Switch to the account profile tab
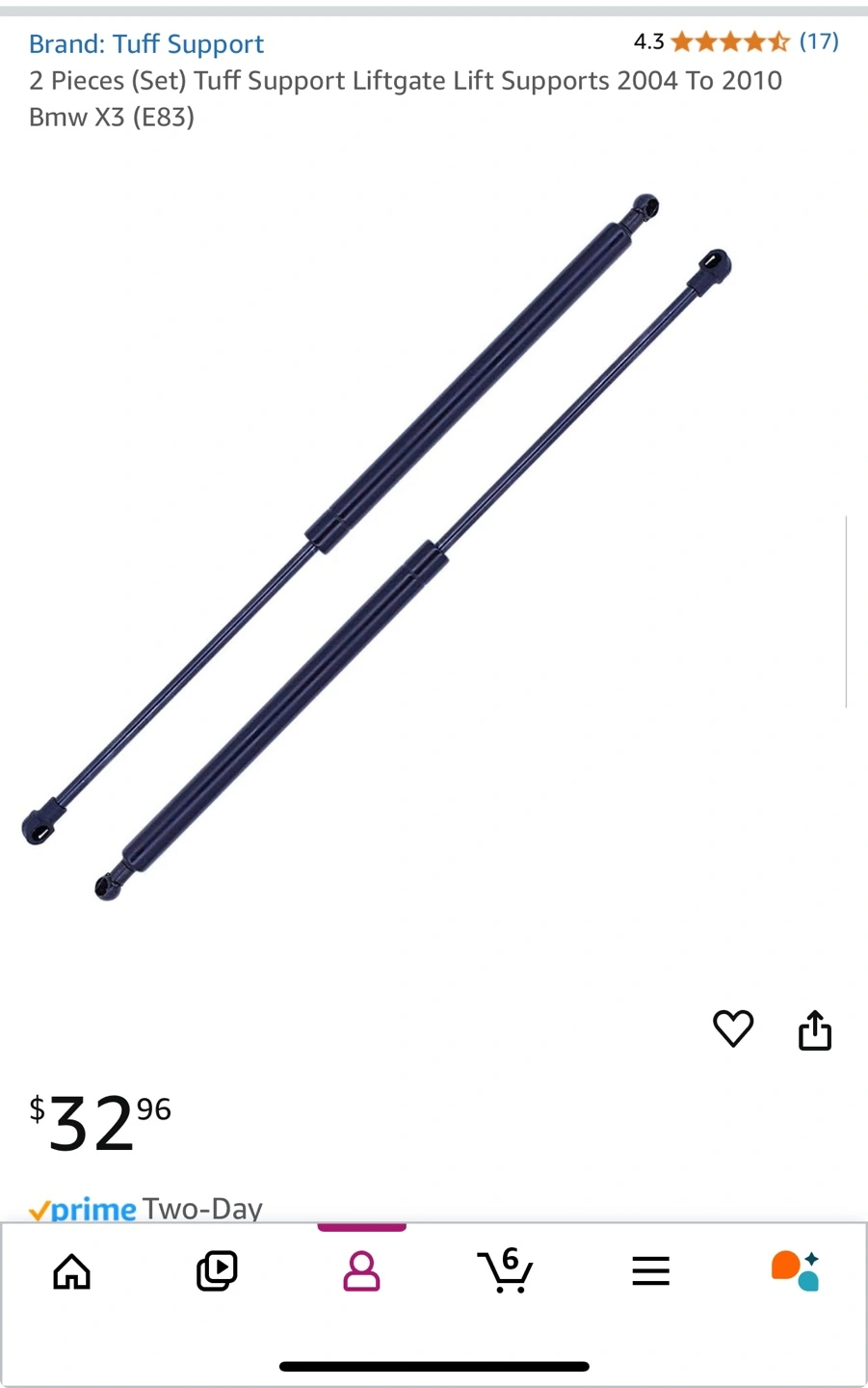The width and height of the screenshot is (868, 1388). [x=361, y=1271]
